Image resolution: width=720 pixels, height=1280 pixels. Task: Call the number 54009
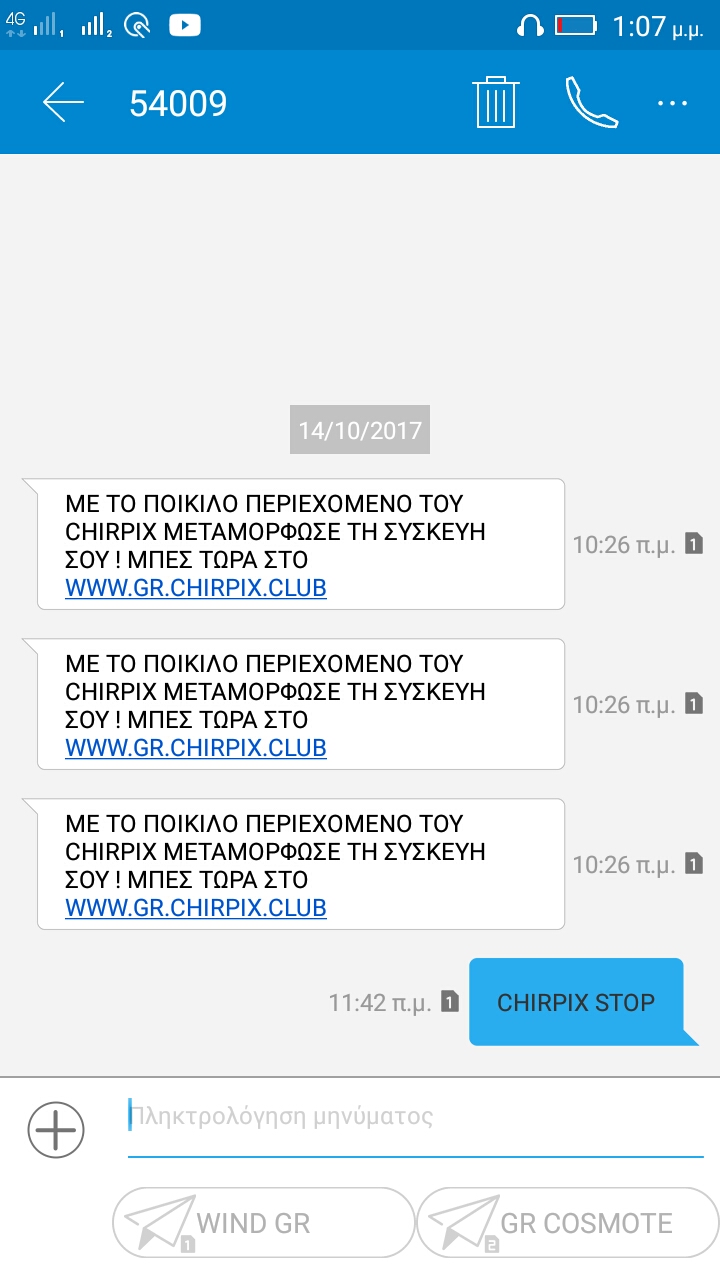click(x=591, y=102)
